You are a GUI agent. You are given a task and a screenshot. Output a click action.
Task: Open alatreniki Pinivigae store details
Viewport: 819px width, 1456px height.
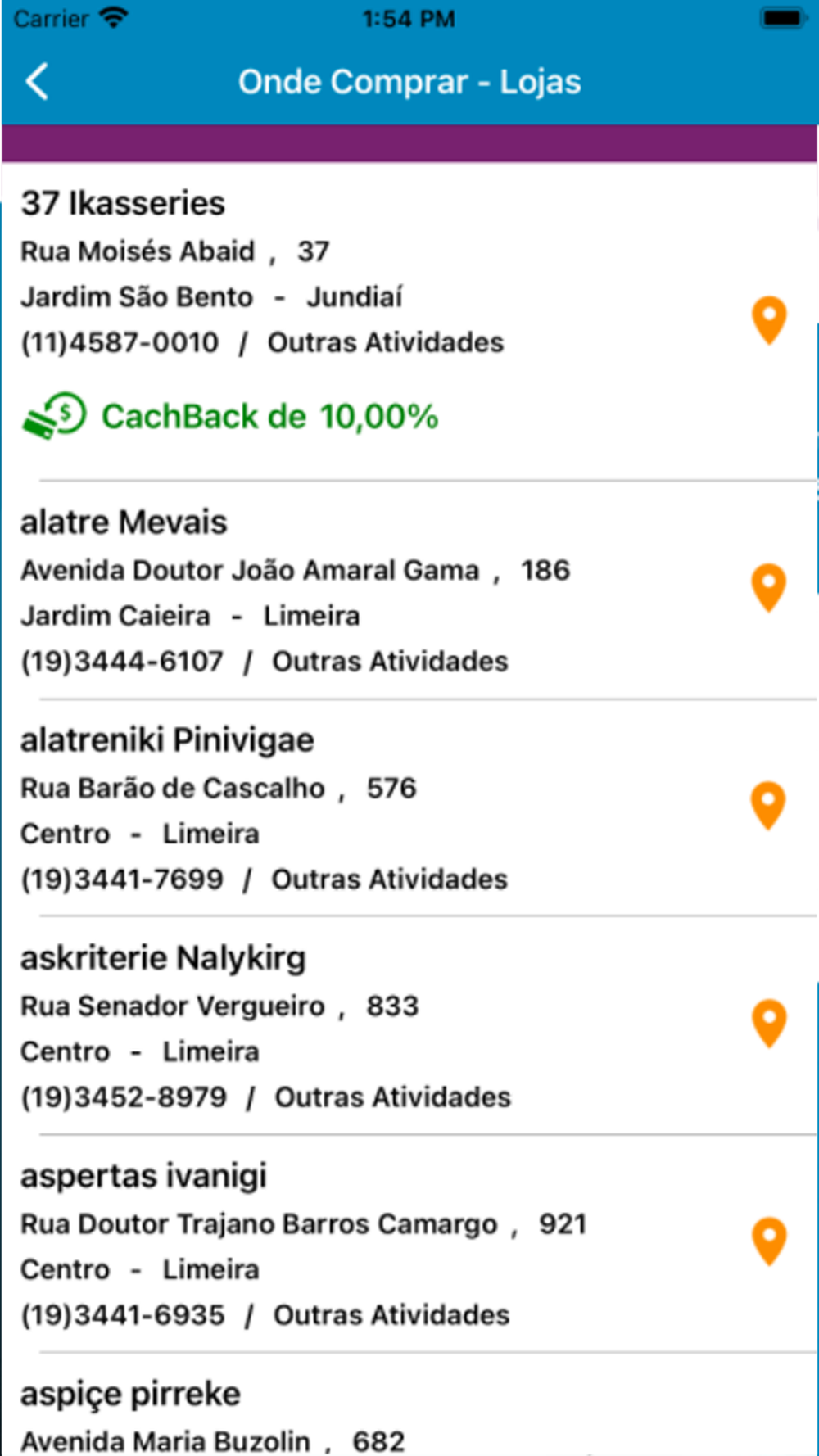click(x=409, y=808)
